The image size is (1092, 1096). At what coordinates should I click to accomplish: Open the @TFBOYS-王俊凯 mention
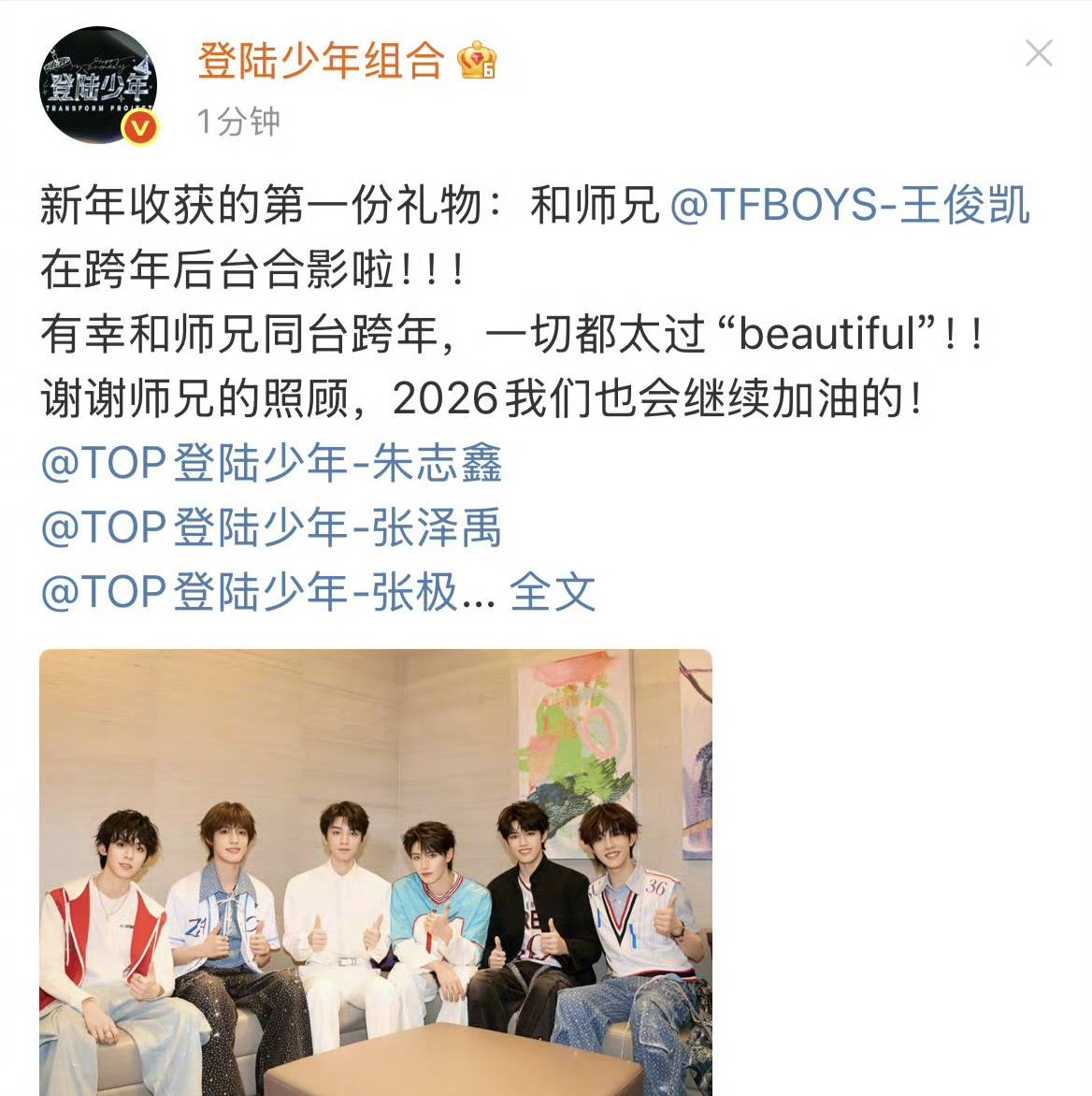849,206
